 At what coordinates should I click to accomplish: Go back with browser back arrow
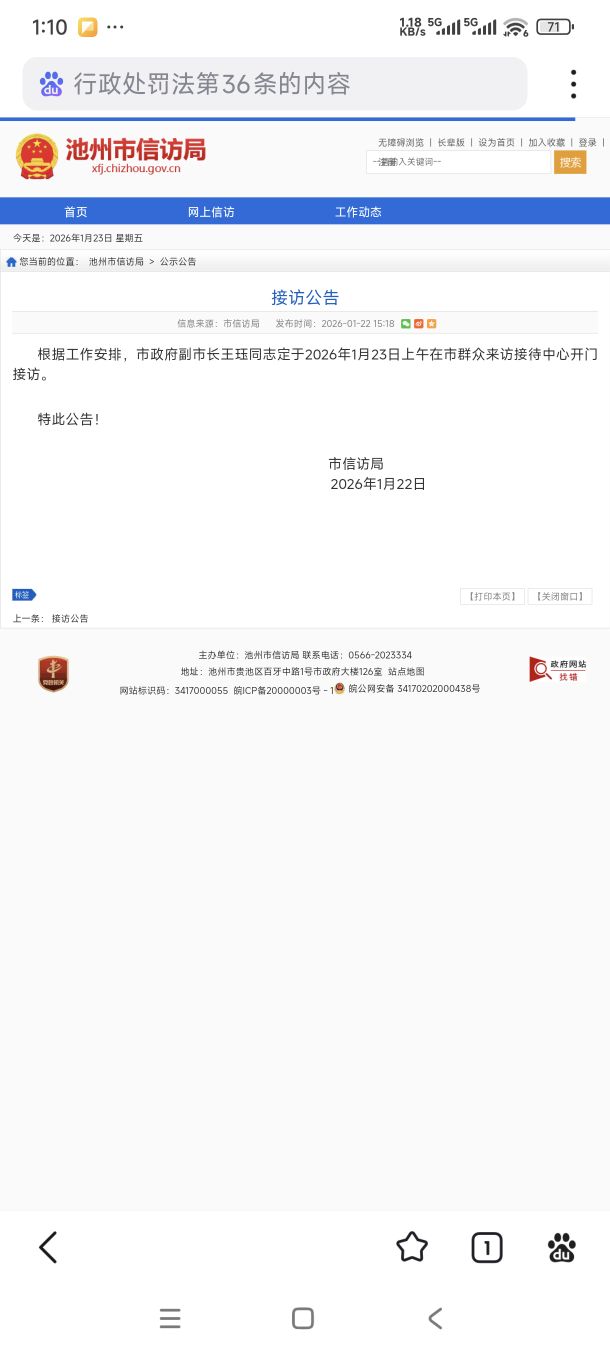click(48, 1247)
